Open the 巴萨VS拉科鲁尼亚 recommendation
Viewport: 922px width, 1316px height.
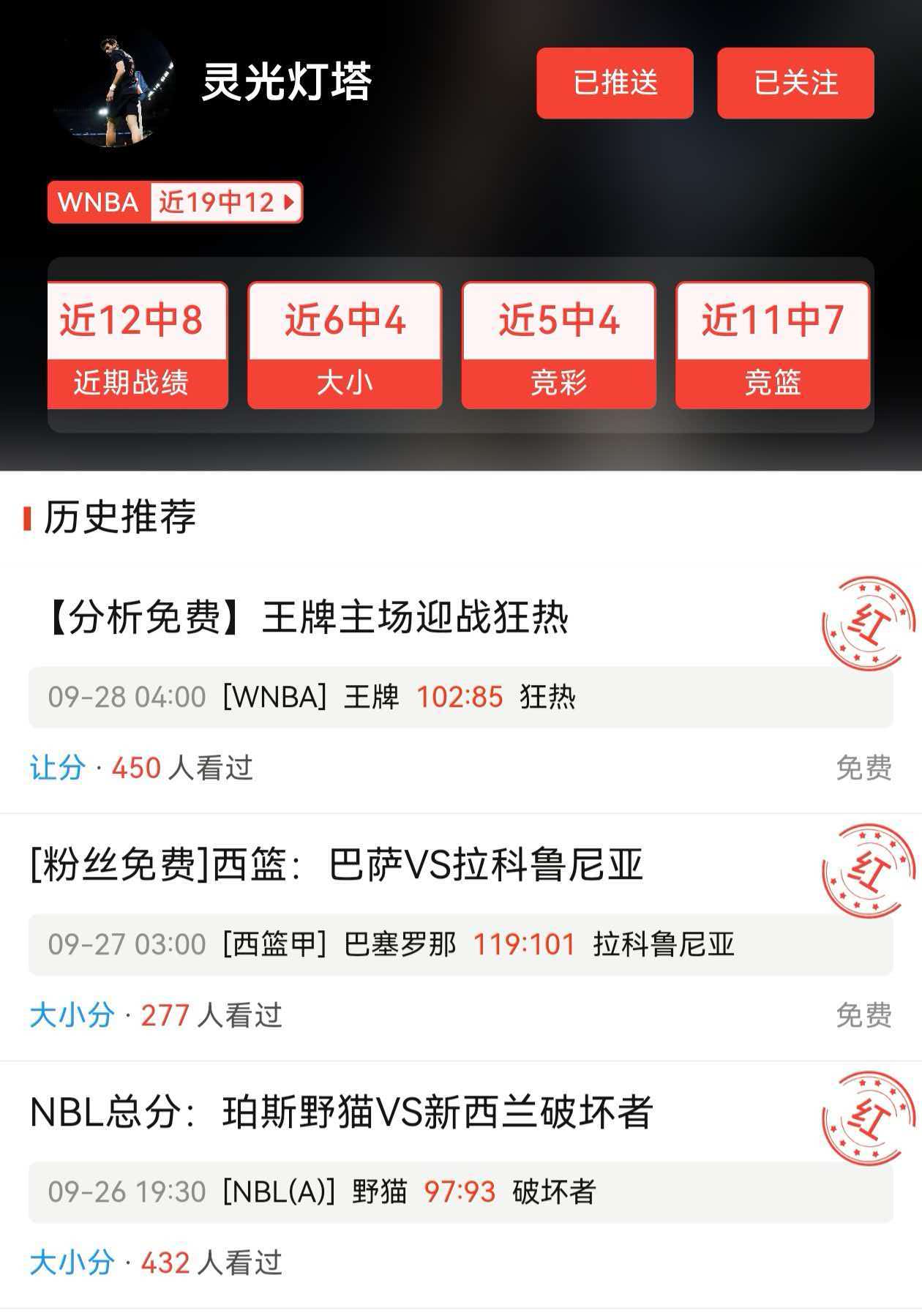[x=461, y=938]
